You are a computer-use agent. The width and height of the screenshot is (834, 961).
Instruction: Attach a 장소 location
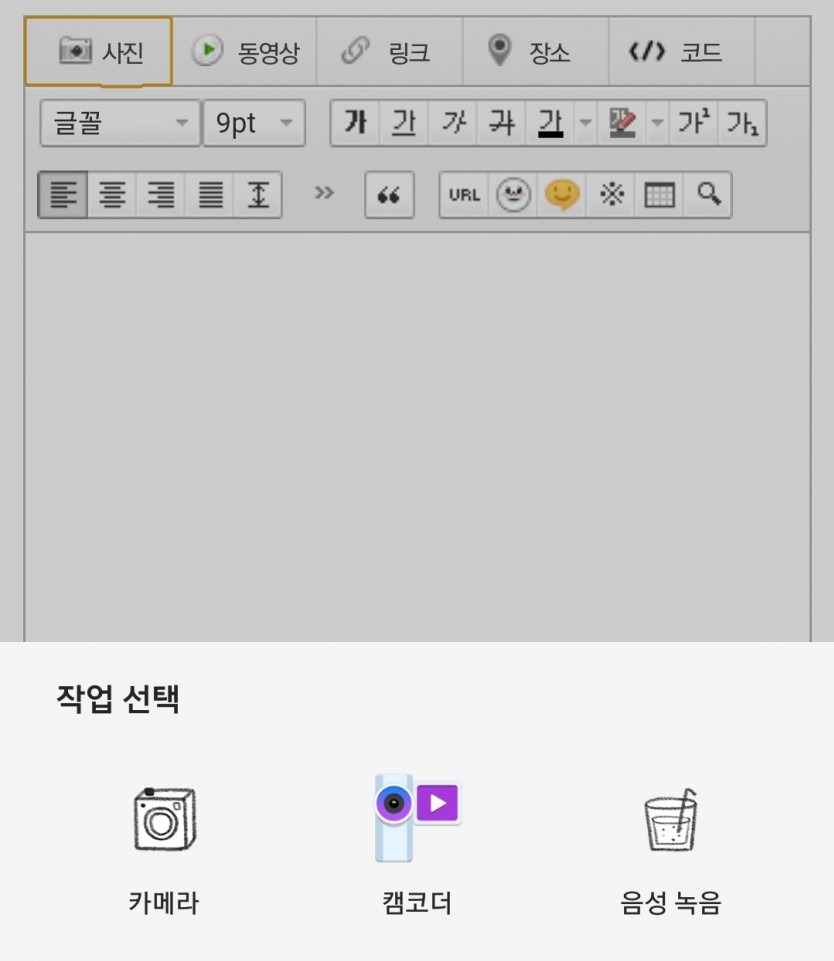click(x=535, y=51)
